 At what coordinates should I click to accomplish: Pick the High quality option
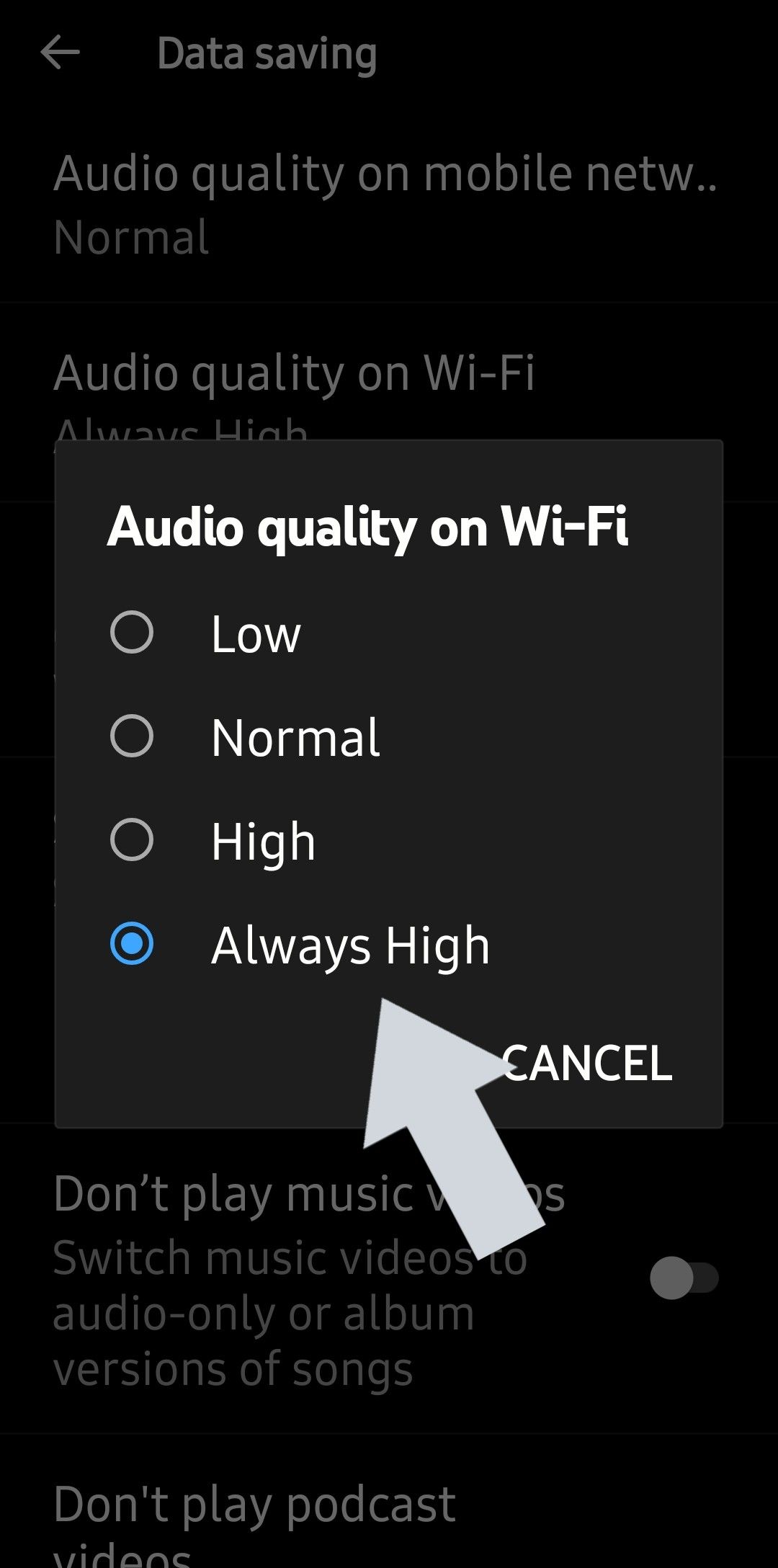coord(389,841)
